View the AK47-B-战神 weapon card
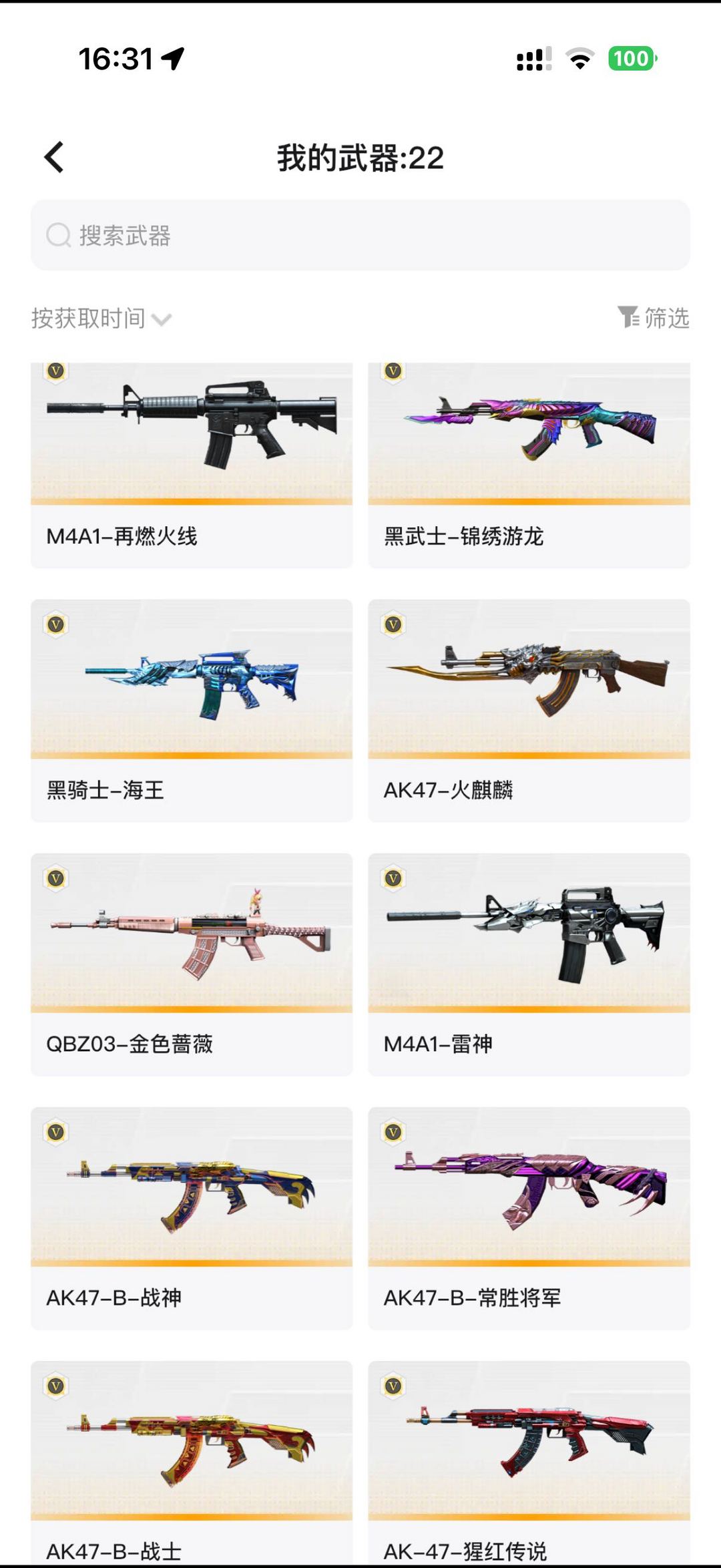The image size is (721, 1568). [192, 1218]
